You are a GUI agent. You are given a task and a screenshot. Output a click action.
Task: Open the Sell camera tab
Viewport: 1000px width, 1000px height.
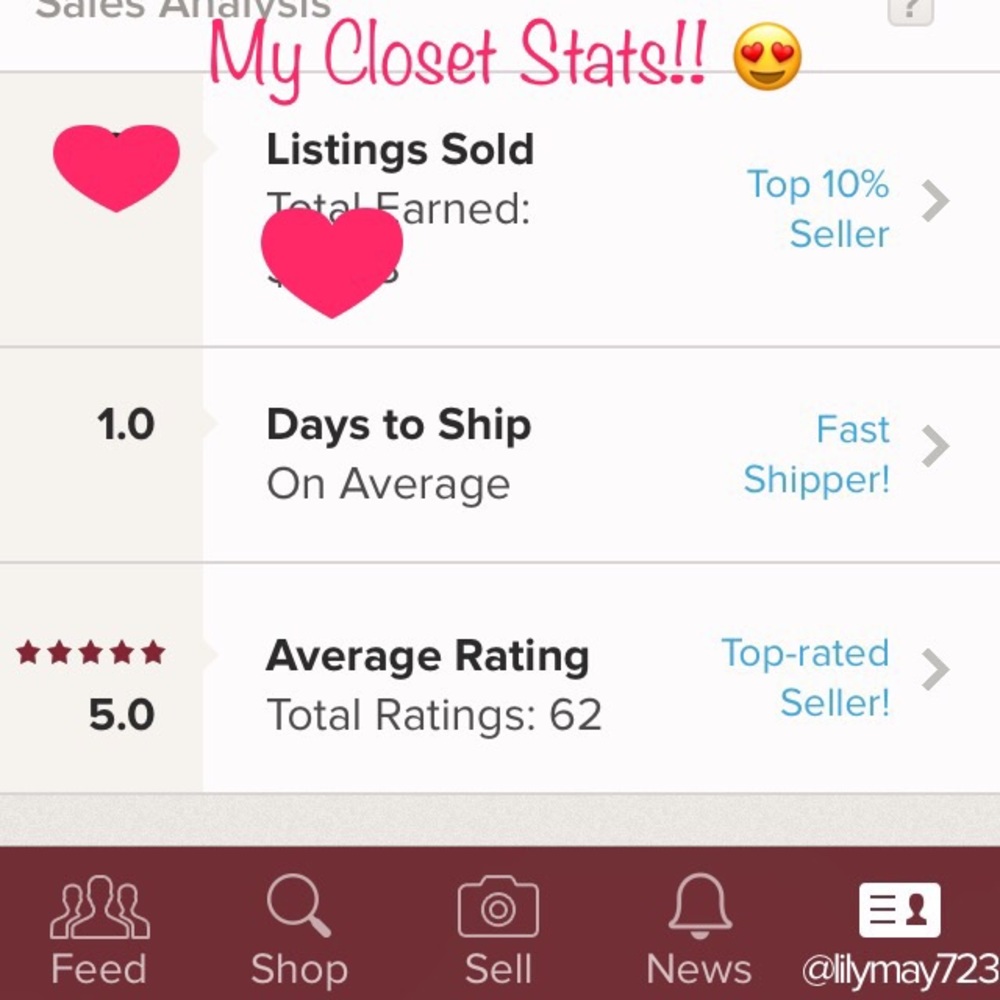(x=498, y=930)
